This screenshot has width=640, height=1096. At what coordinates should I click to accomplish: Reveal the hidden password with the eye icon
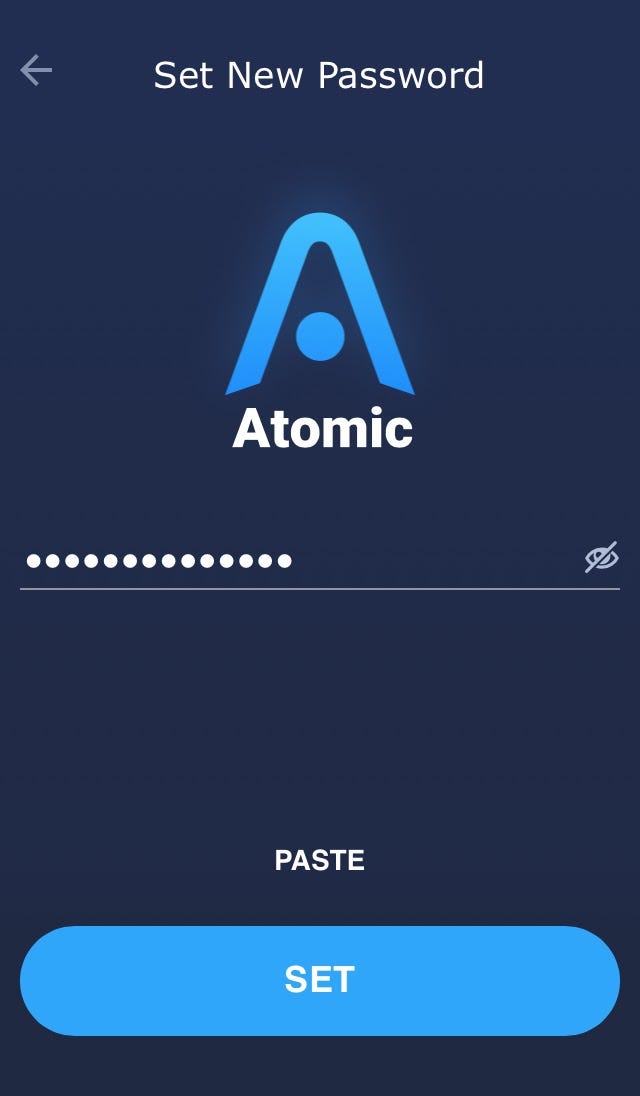click(x=601, y=558)
